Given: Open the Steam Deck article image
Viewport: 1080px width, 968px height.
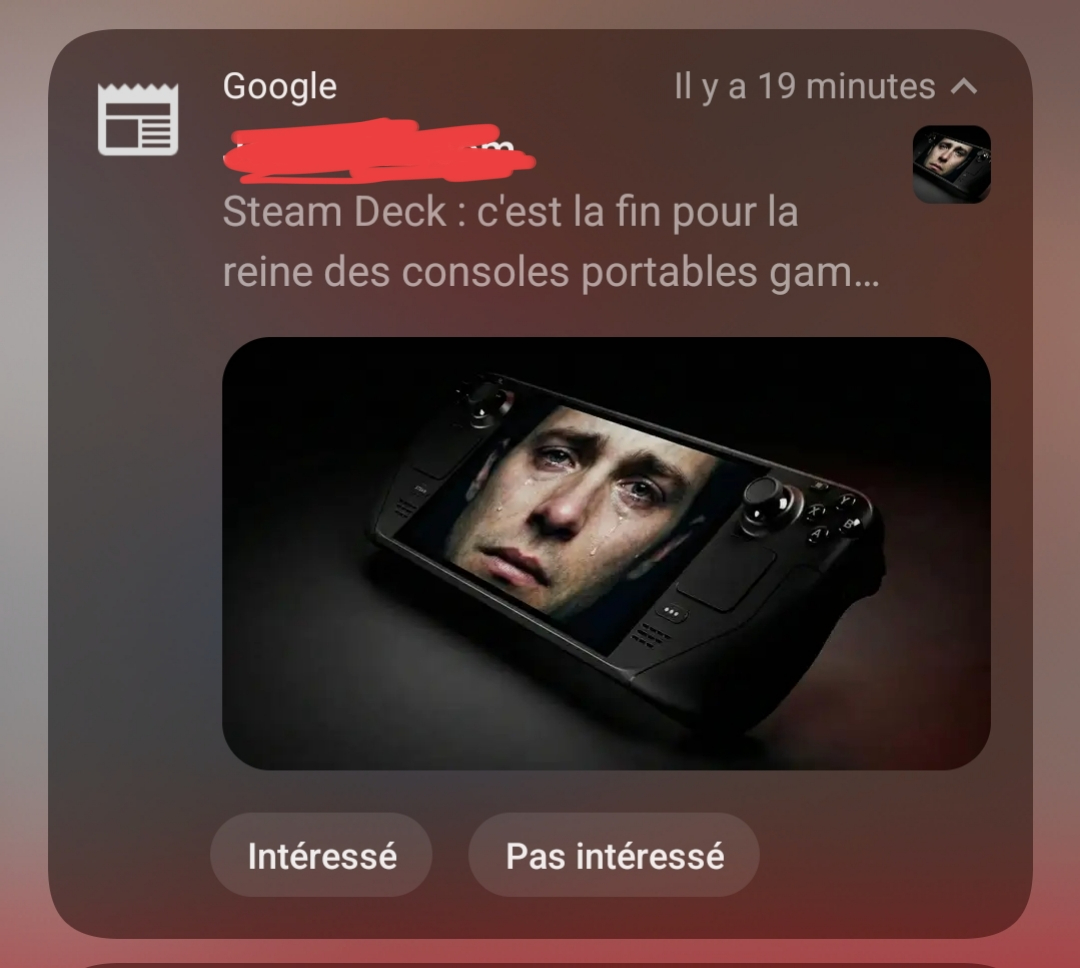Looking at the screenshot, I should pos(606,553).
